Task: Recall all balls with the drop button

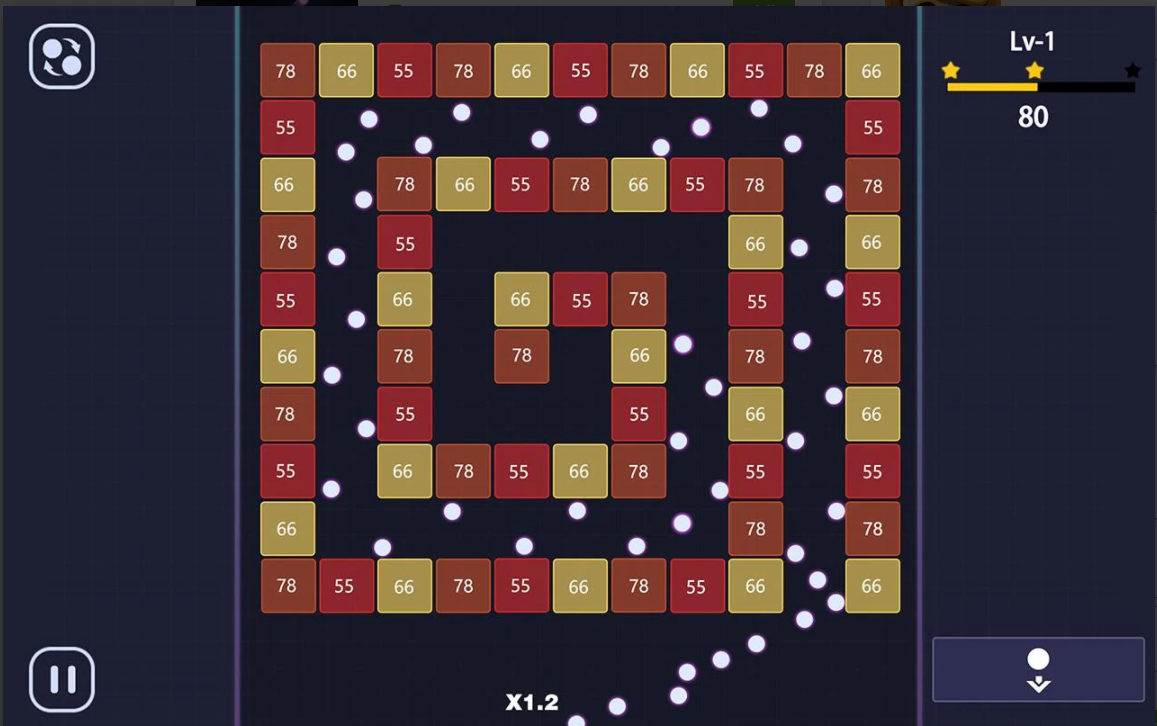Action: tap(1038, 669)
